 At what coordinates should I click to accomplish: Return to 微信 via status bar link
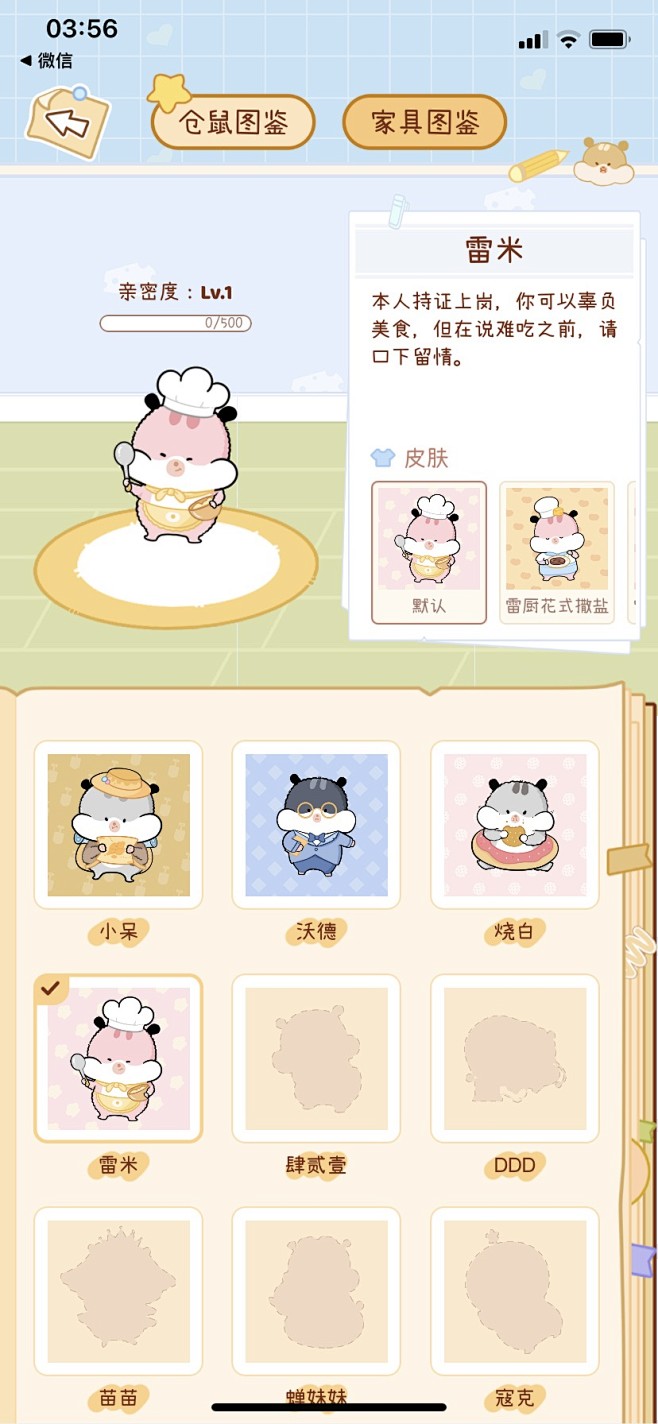tap(46, 61)
